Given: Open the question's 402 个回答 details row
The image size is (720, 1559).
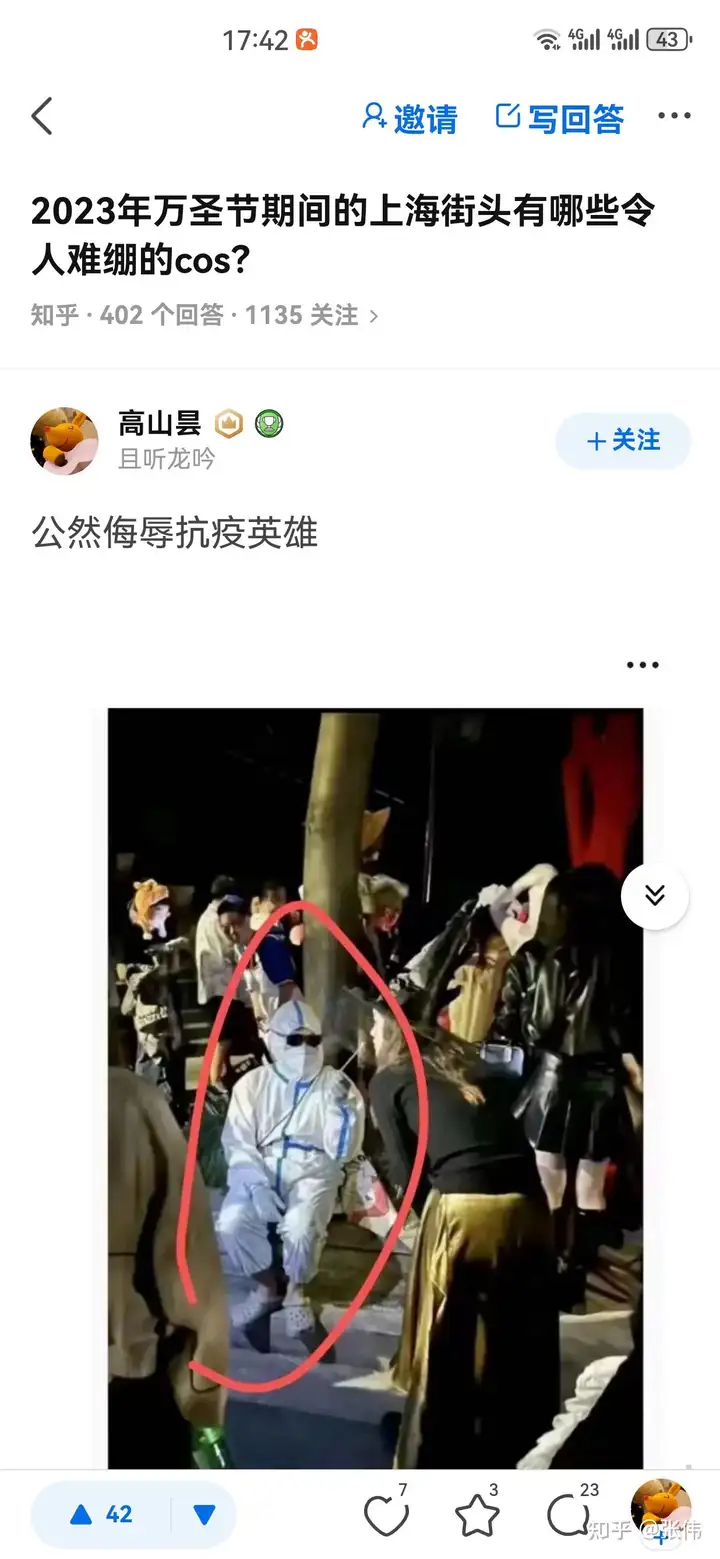Looking at the screenshot, I should click(x=205, y=315).
